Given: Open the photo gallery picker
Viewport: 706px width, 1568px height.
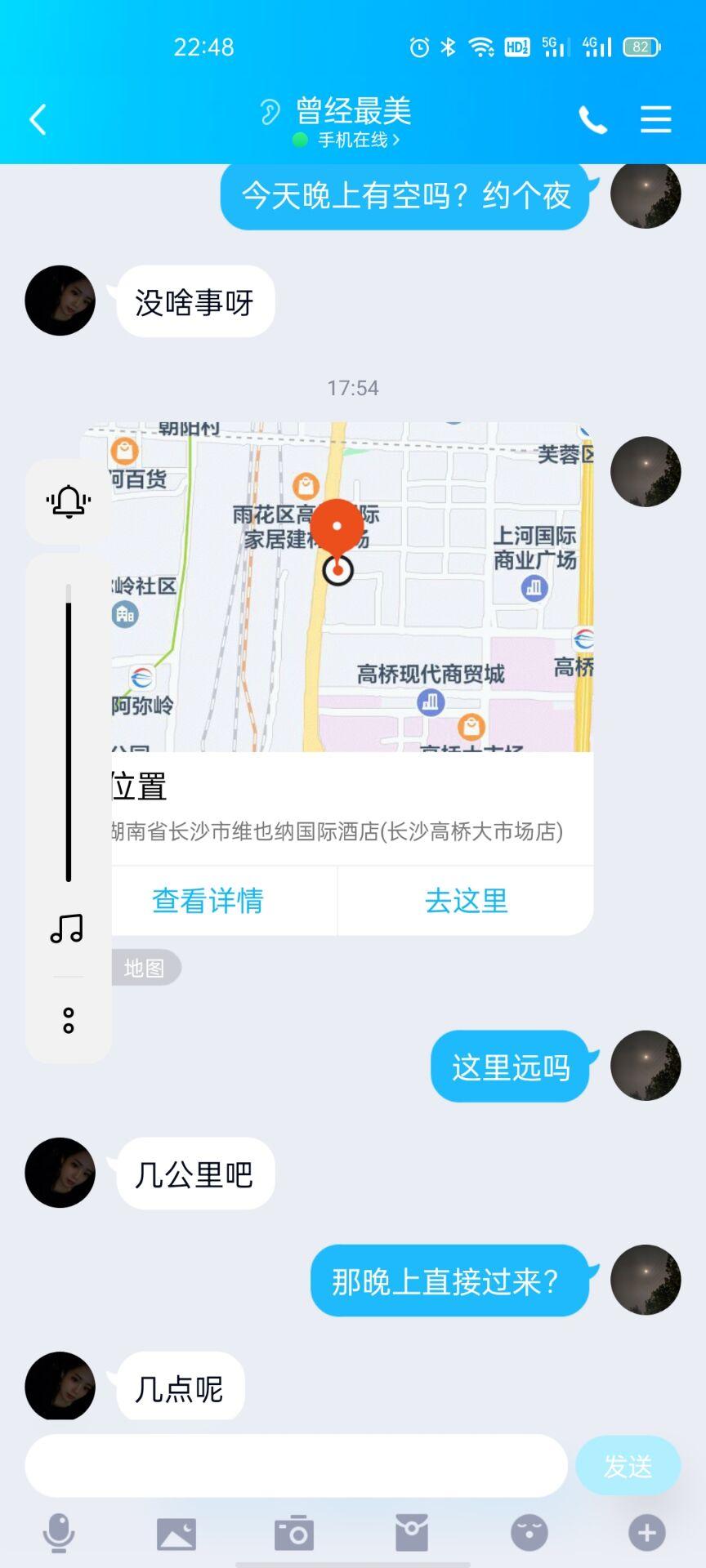Looking at the screenshot, I should point(176,1533).
